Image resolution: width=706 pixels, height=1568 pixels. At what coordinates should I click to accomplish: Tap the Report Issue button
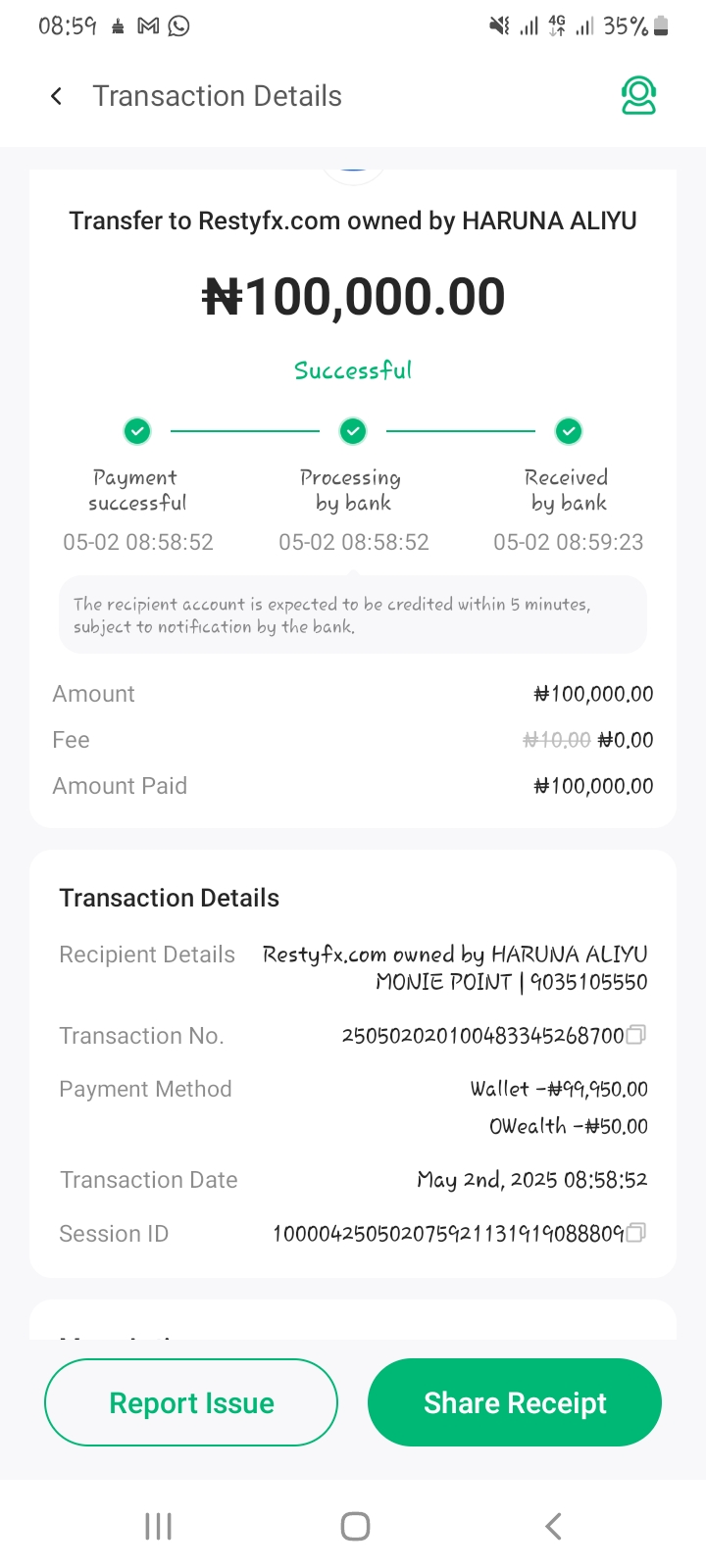[x=191, y=1402]
